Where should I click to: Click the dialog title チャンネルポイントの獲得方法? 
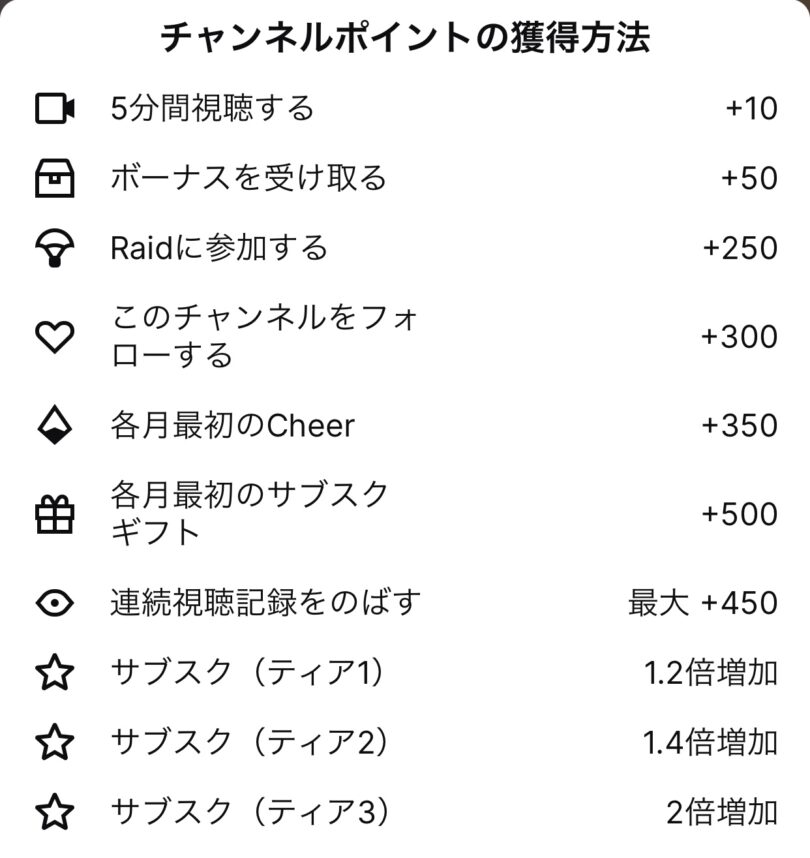[405, 35]
